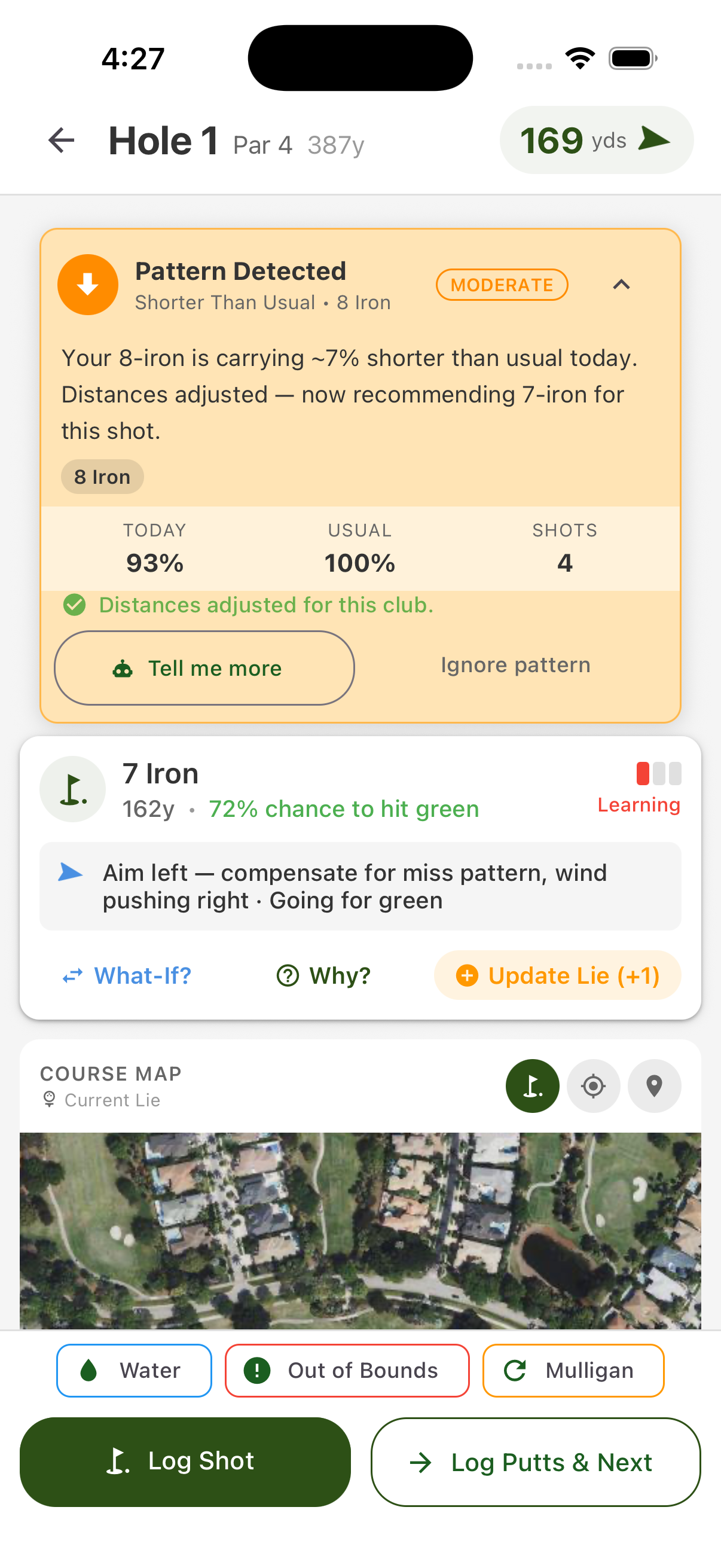Tap Update Lie (+1)
721x1568 pixels.
tap(557, 975)
